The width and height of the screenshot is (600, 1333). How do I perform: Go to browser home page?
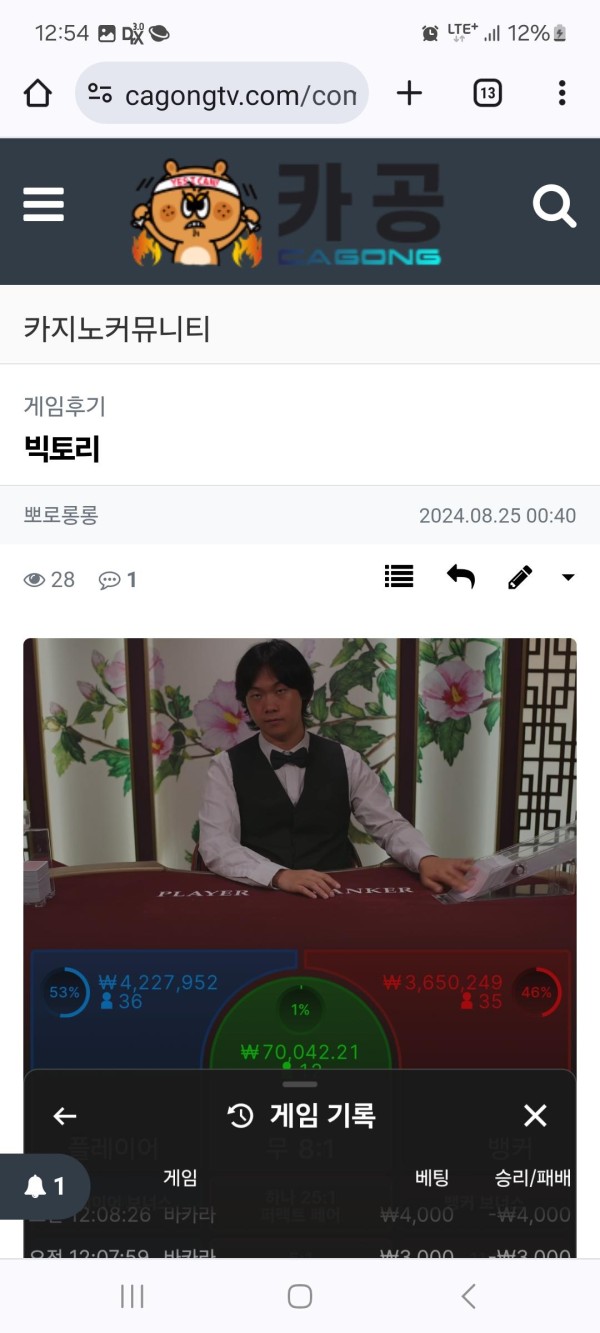coord(37,94)
